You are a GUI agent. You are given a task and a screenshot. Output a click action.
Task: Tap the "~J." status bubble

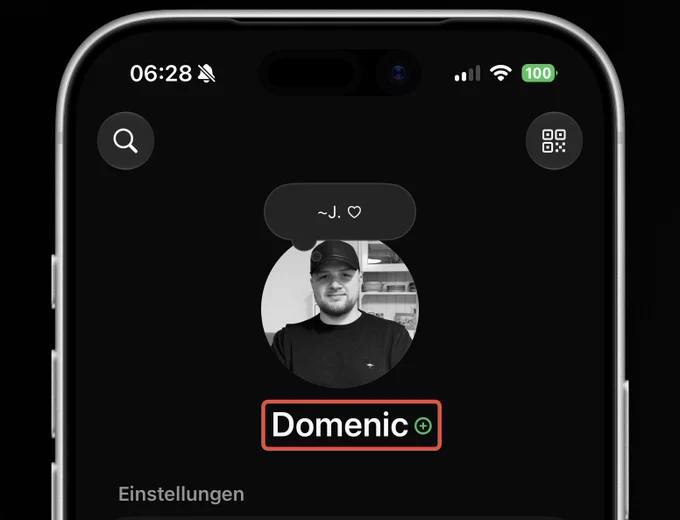tap(340, 212)
